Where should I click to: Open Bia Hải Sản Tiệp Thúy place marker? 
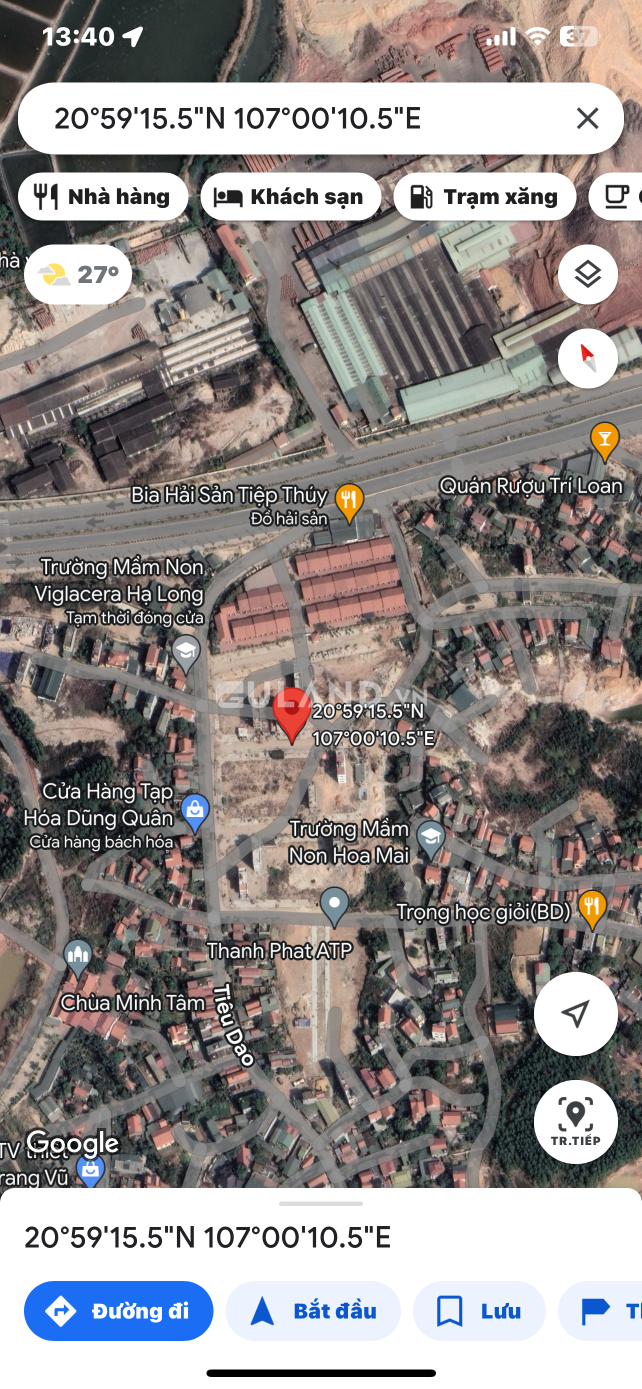coord(349,501)
